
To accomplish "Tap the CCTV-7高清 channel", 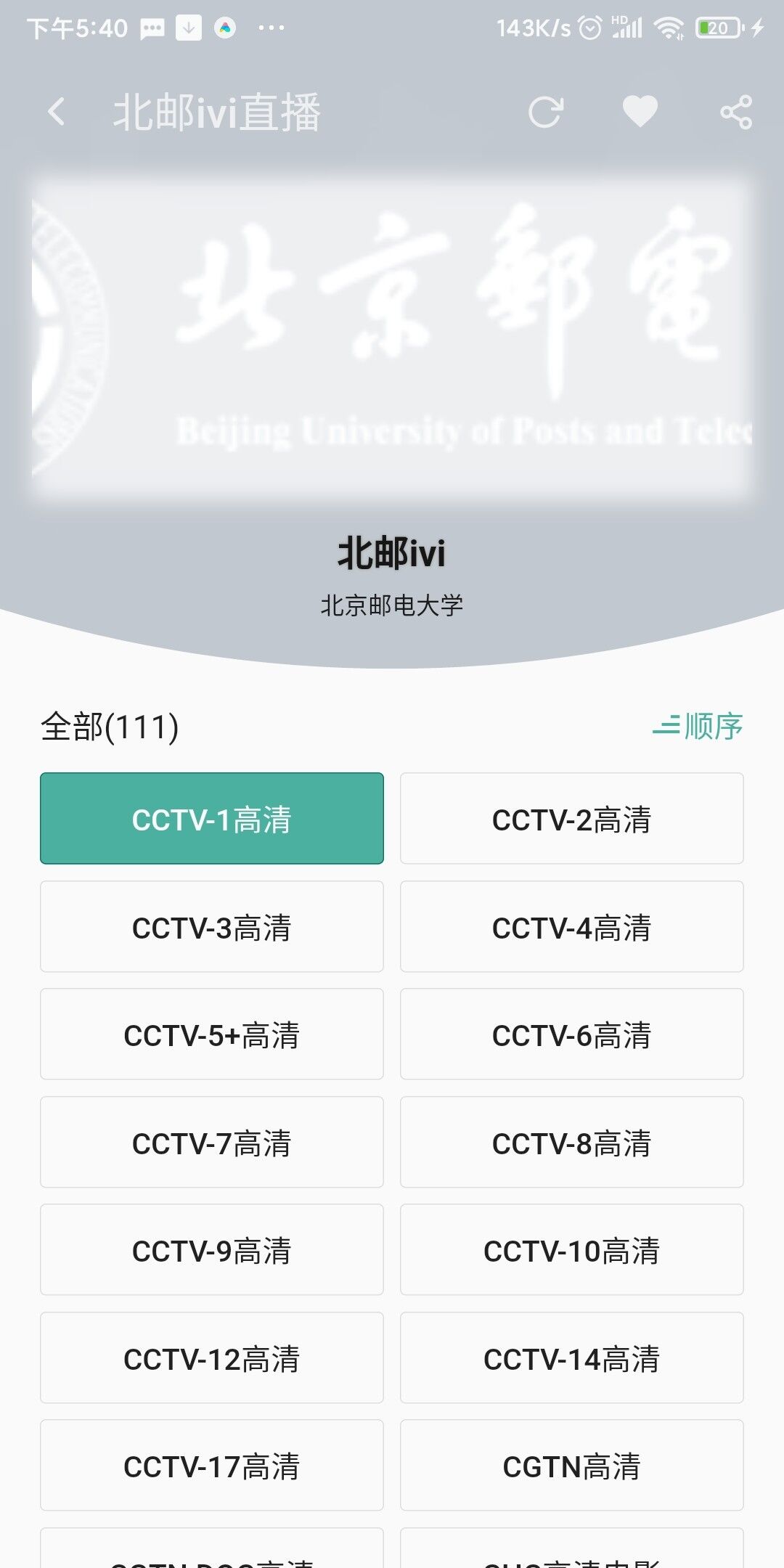I will (211, 1143).
